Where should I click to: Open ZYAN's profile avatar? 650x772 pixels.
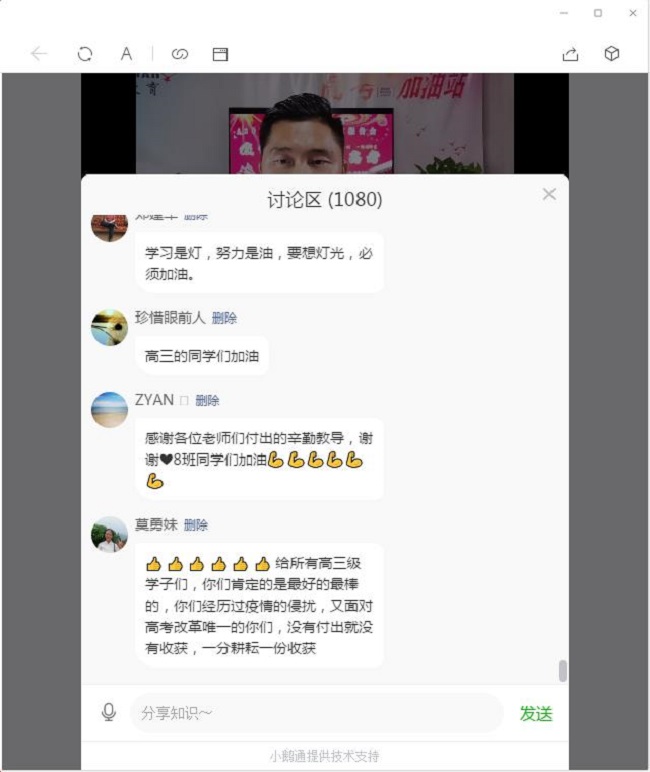click(109, 410)
